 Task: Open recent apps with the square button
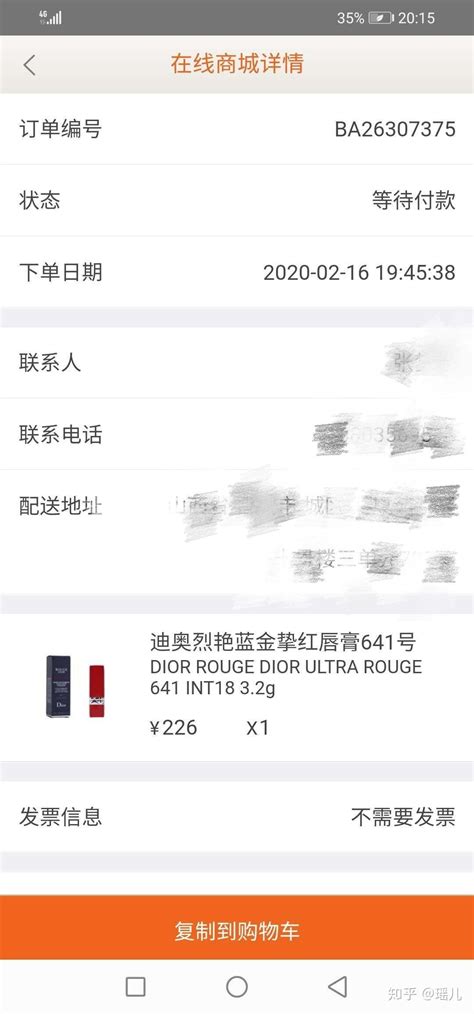(x=135, y=987)
